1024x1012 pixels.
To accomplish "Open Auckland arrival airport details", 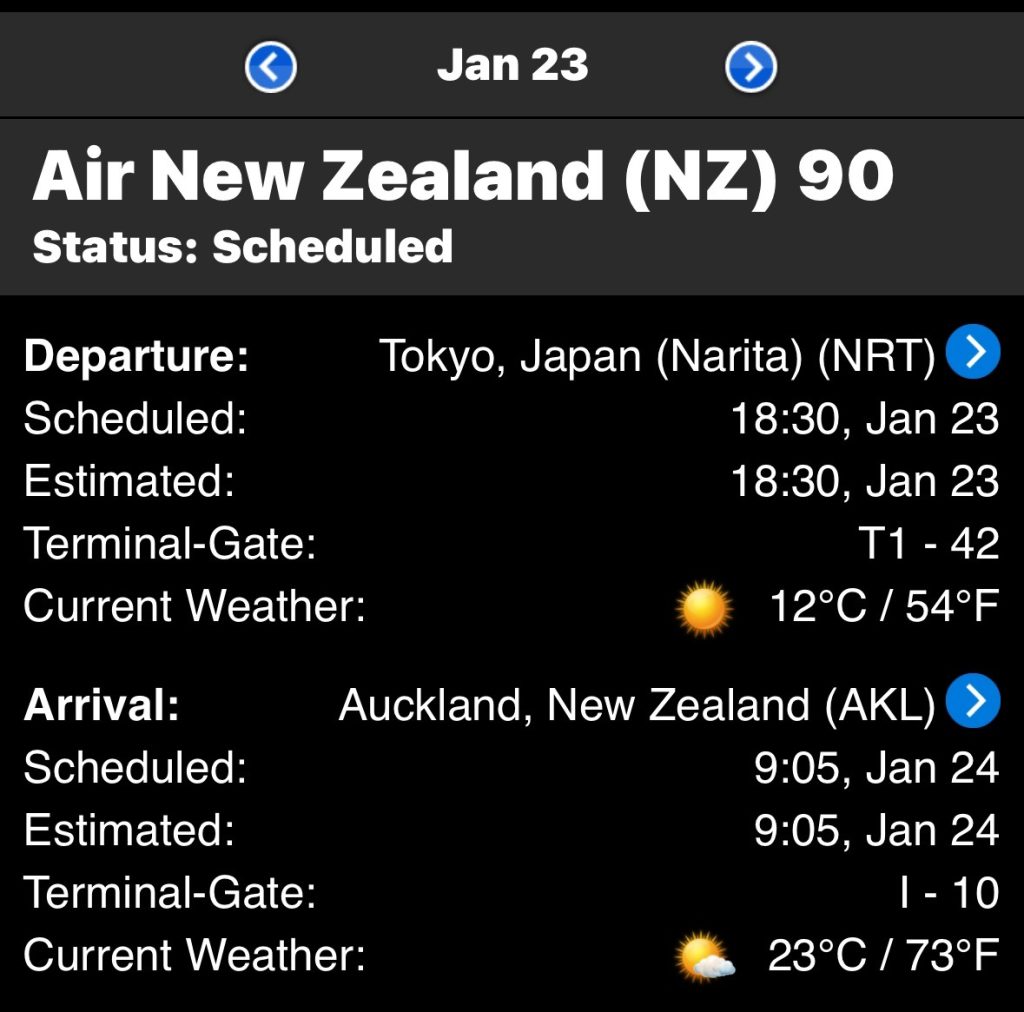I will pos(972,701).
